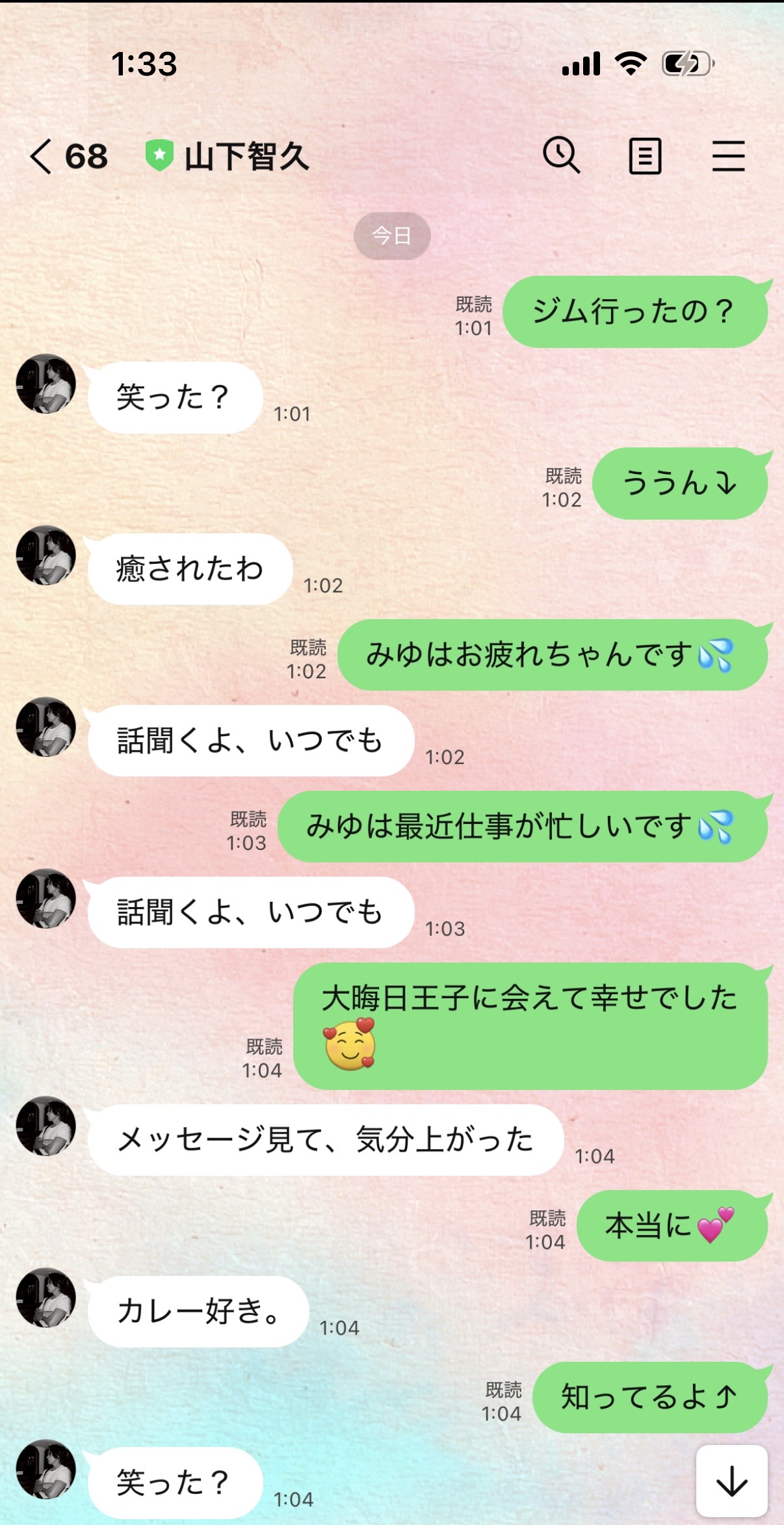
Task: Tap the avatar next to カレー好き。
Action: click(46, 1297)
